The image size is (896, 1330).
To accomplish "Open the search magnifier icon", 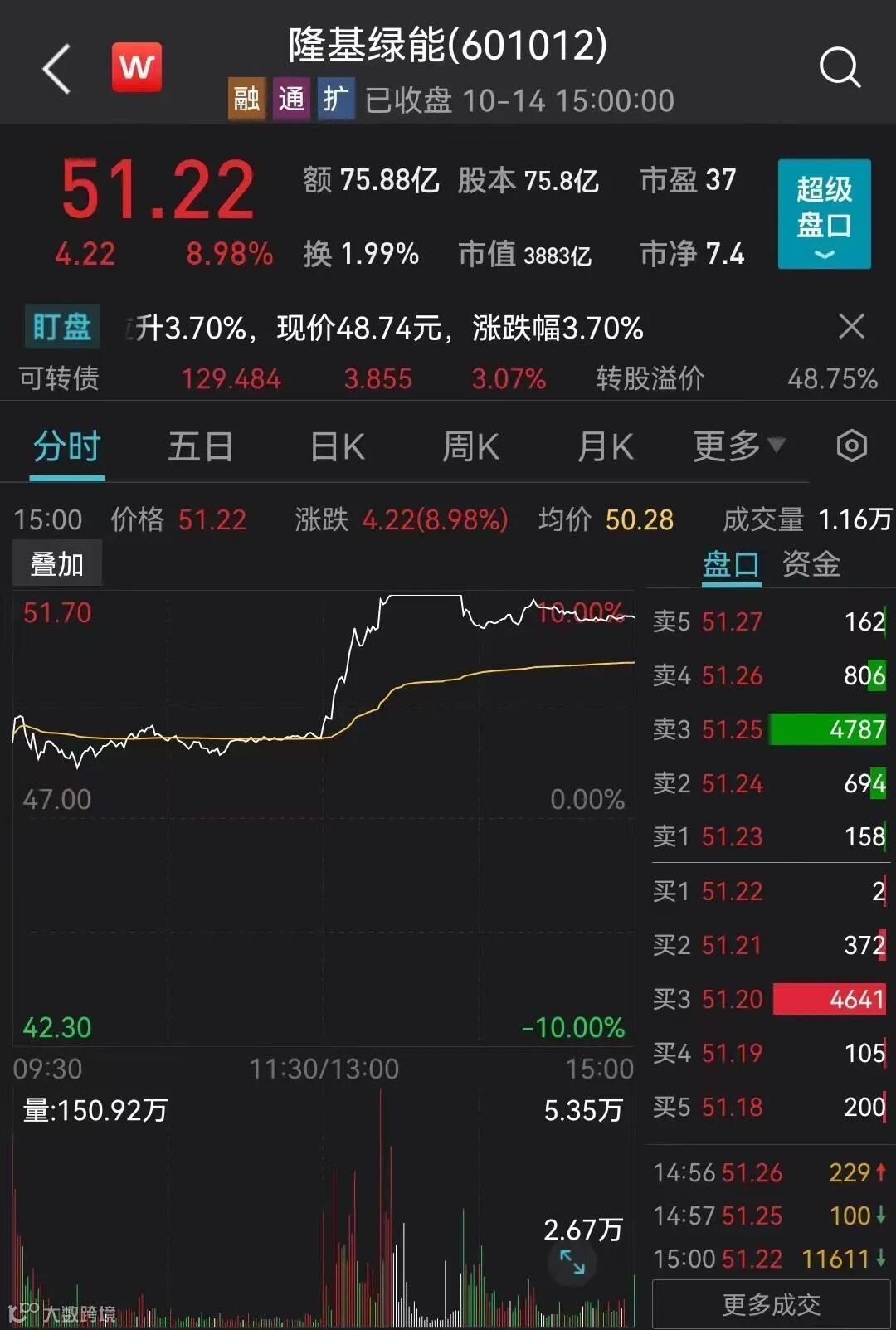I will pyautogui.click(x=840, y=67).
